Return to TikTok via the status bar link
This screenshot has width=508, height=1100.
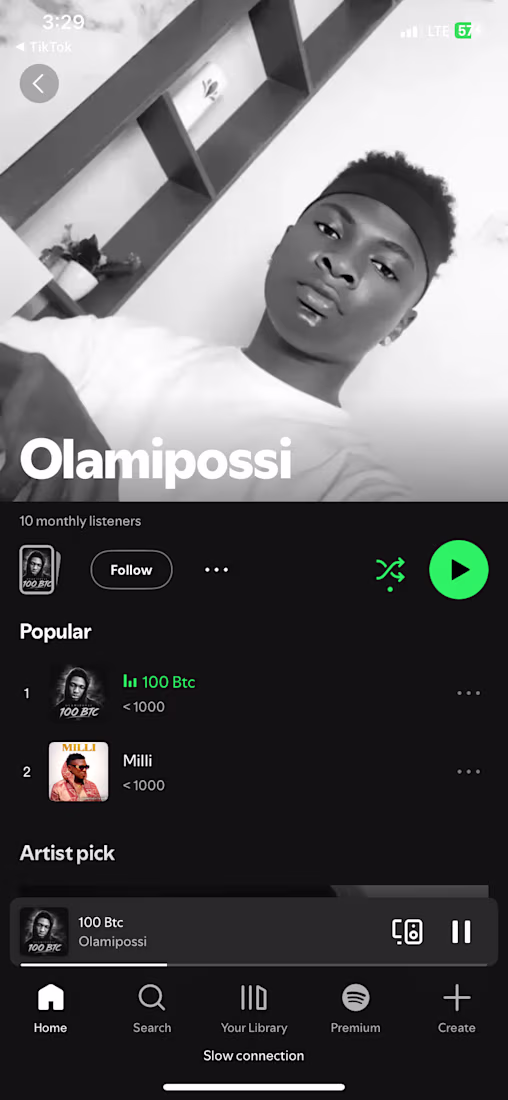coord(44,47)
